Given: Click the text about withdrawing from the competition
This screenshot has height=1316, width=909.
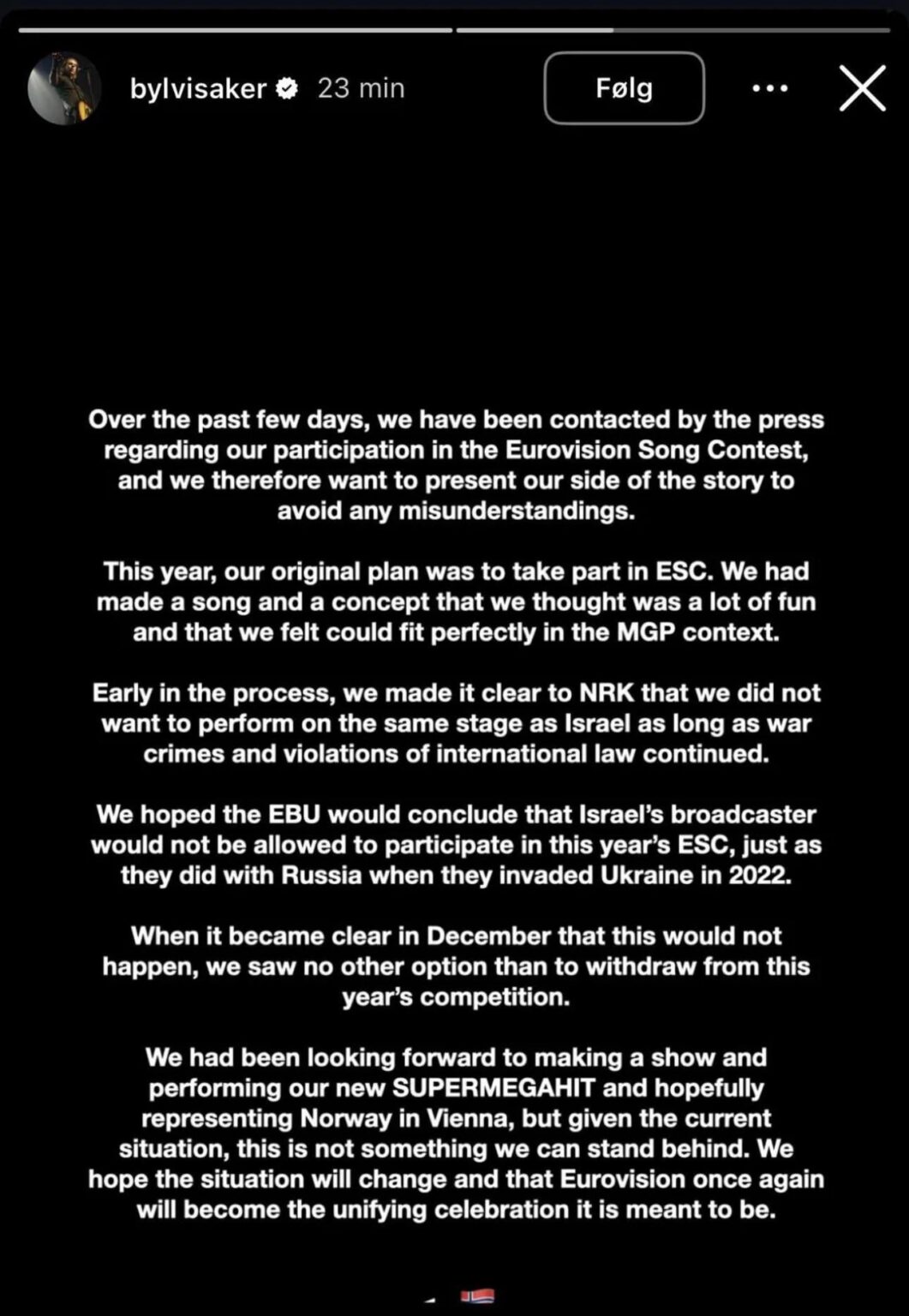Looking at the screenshot, I should (x=455, y=966).
